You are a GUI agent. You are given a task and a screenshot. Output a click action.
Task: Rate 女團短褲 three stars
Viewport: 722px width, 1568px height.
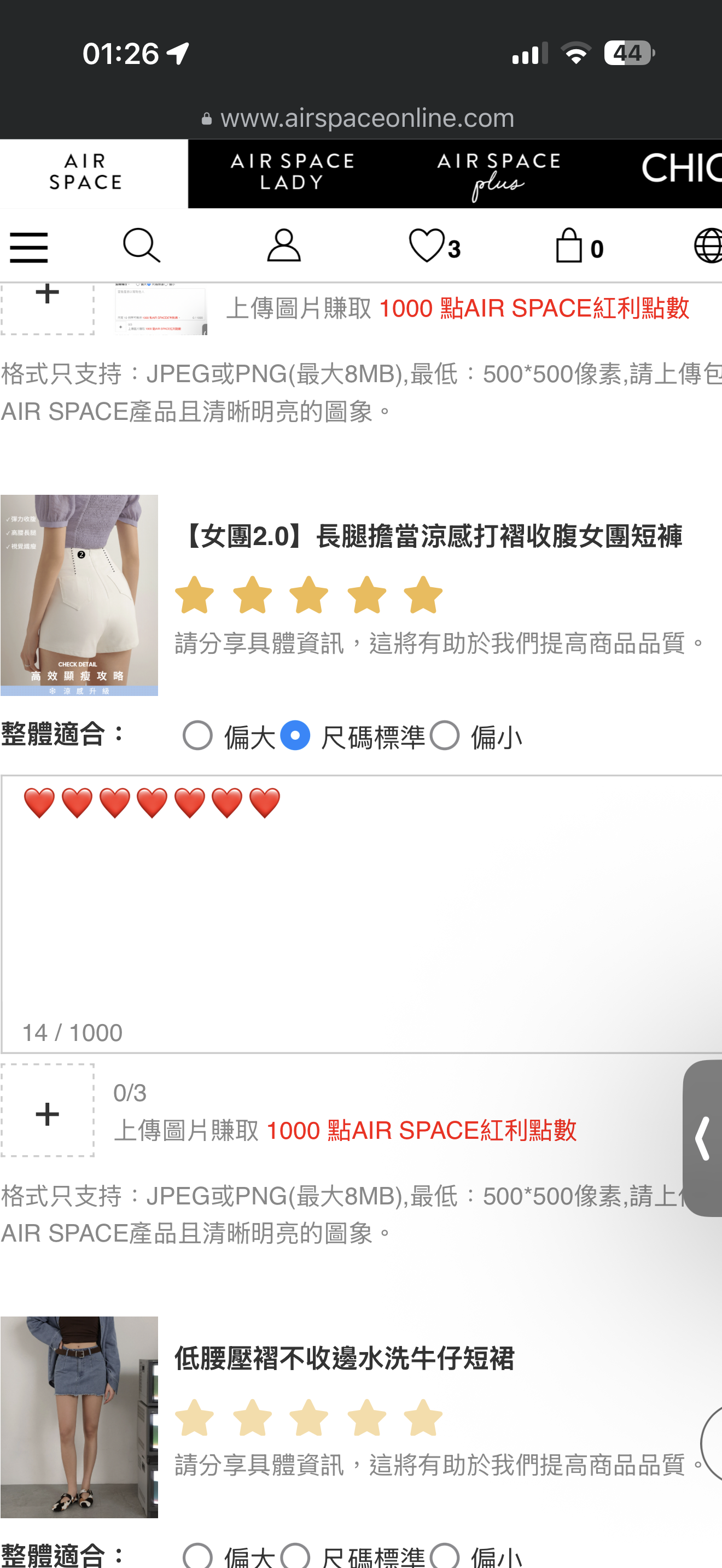pyautogui.click(x=308, y=595)
